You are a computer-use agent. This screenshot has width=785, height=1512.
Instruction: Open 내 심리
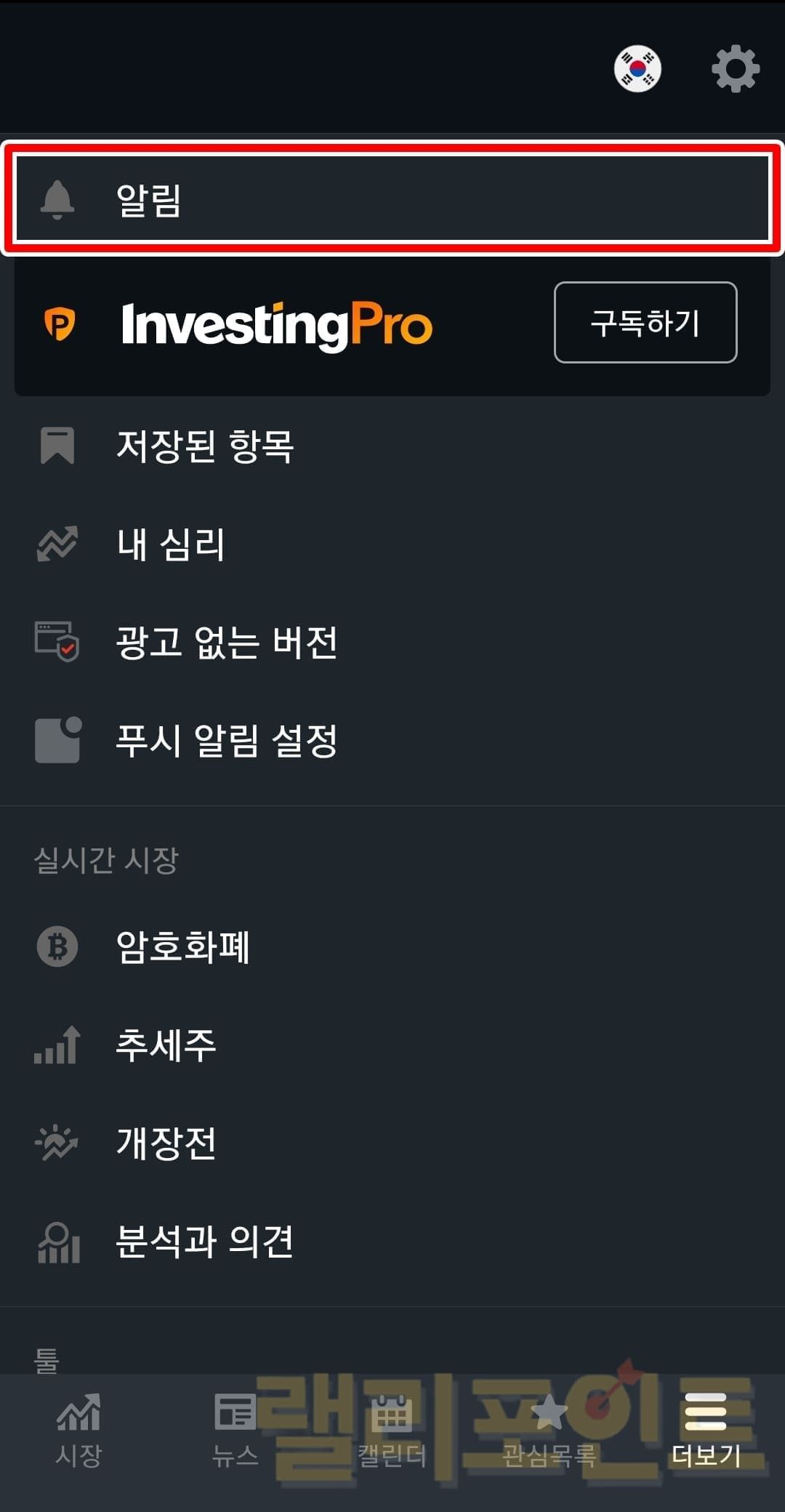[x=171, y=544]
